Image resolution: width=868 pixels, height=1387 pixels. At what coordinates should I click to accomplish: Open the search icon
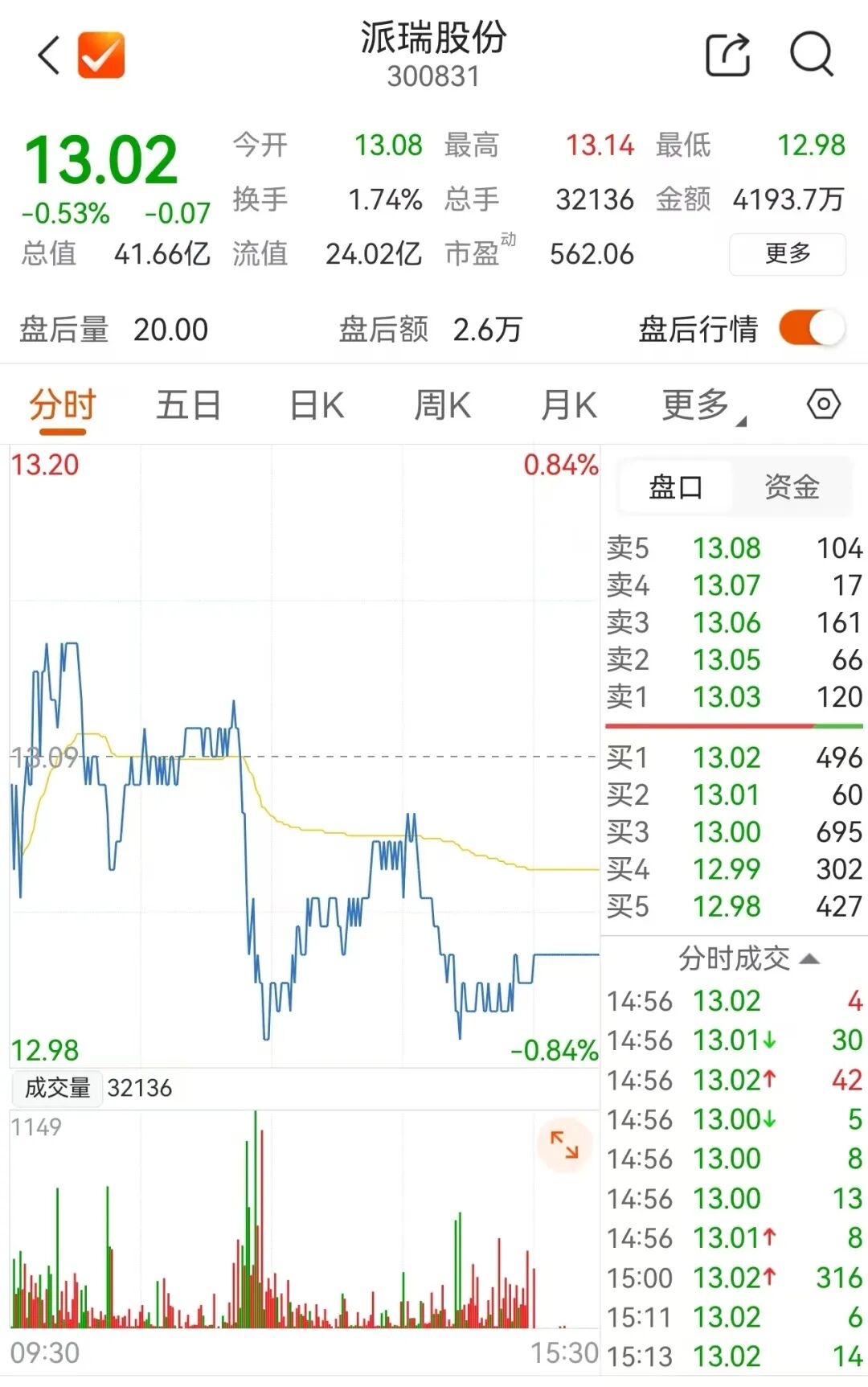pyautogui.click(x=812, y=52)
